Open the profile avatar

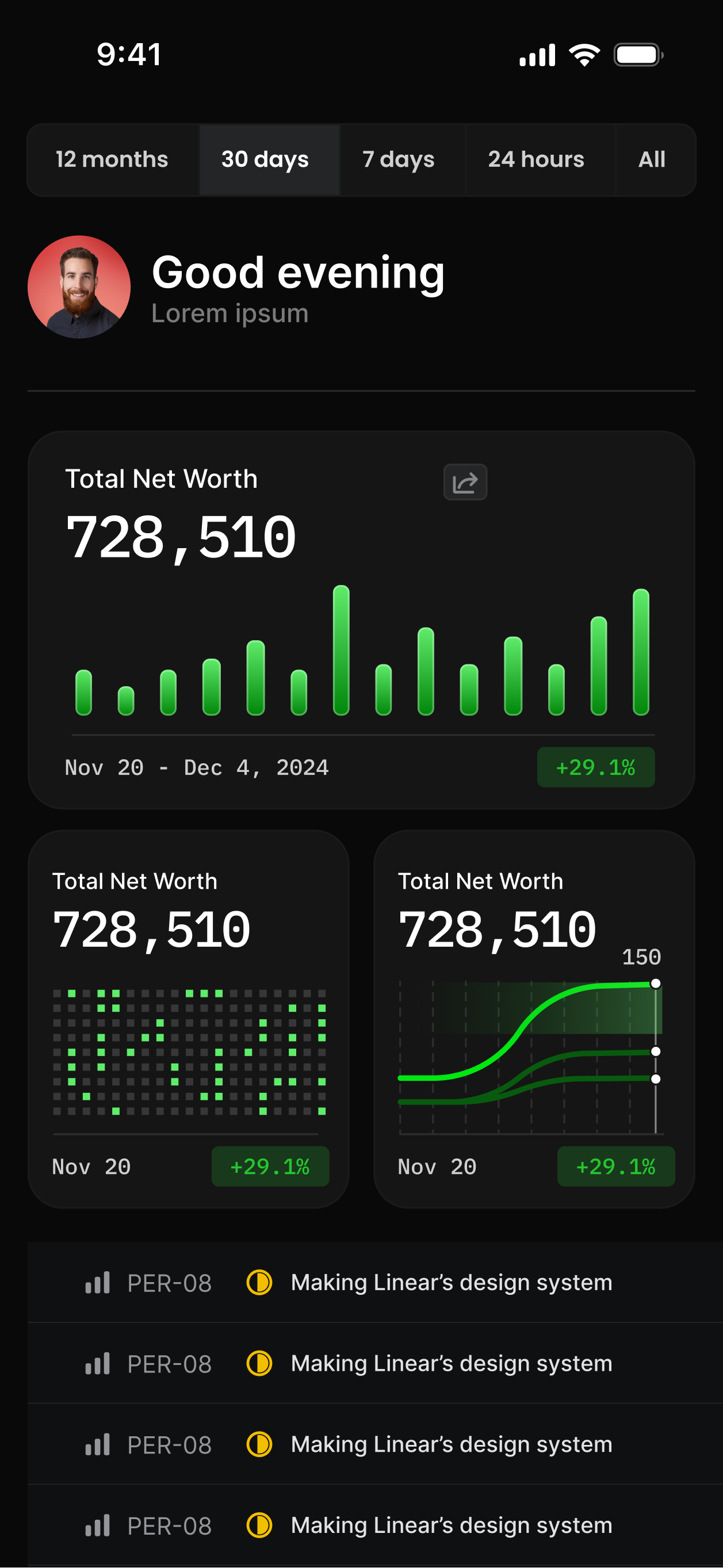pyautogui.click(x=79, y=287)
